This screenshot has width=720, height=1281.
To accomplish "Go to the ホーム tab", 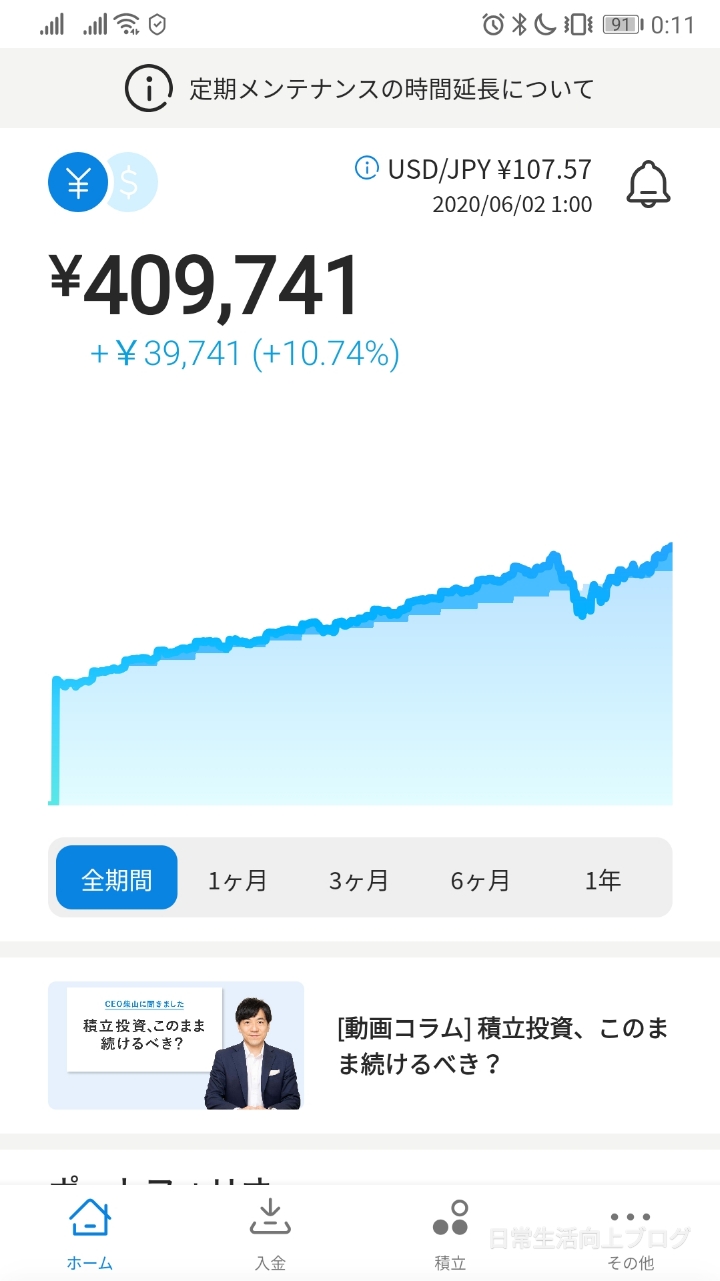I will 90,1234.
